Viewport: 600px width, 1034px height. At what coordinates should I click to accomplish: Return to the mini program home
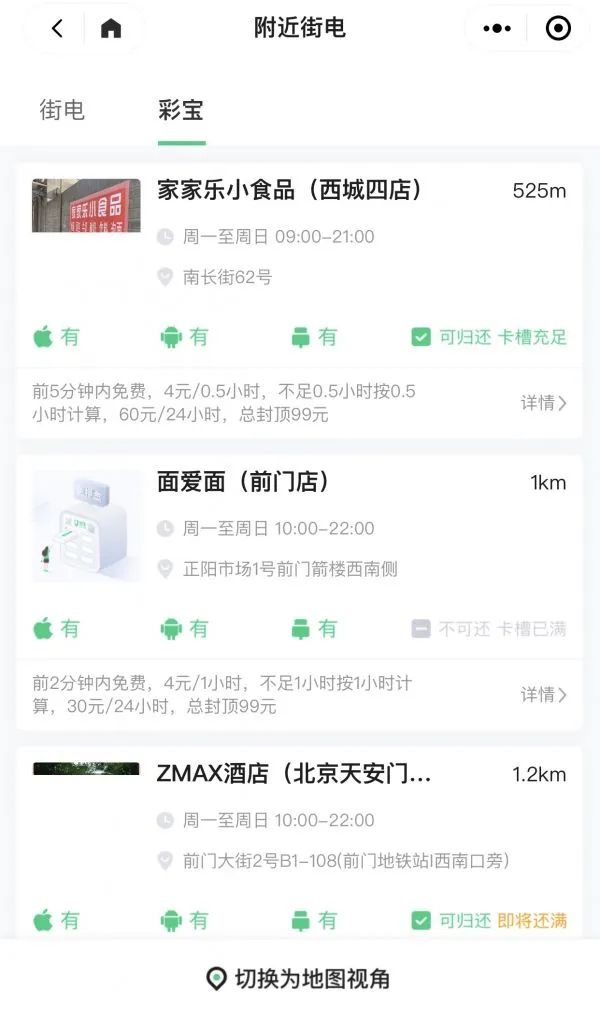tap(111, 29)
